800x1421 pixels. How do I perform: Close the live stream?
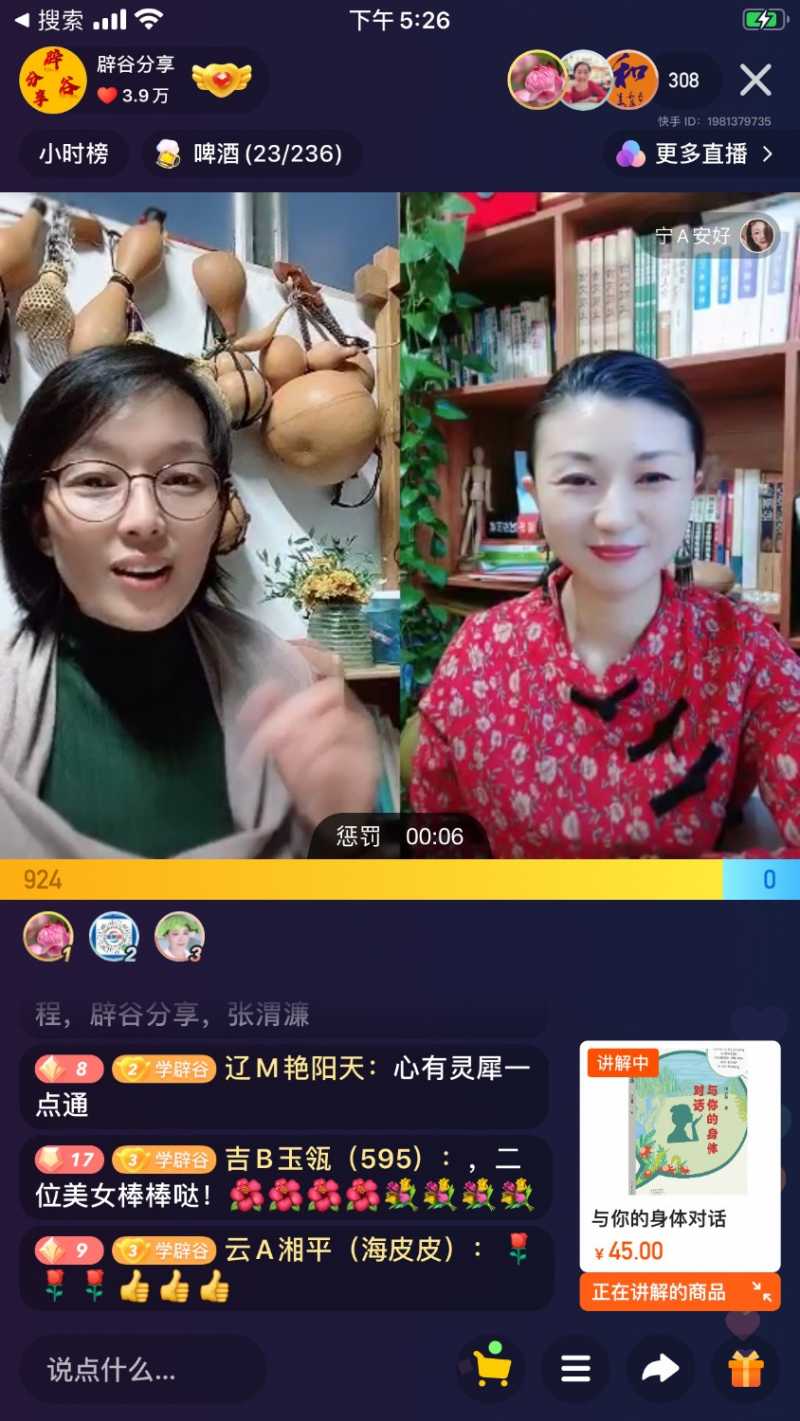point(755,80)
